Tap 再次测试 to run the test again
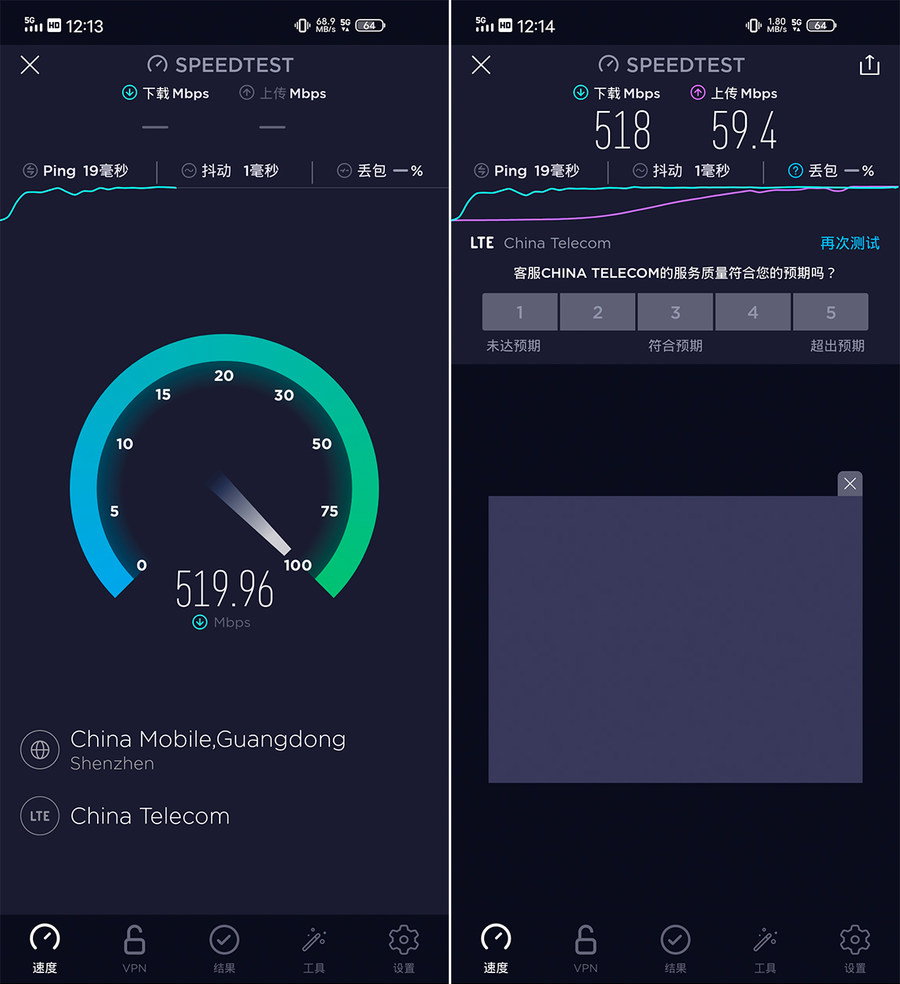The image size is (900, 984). 849,243
